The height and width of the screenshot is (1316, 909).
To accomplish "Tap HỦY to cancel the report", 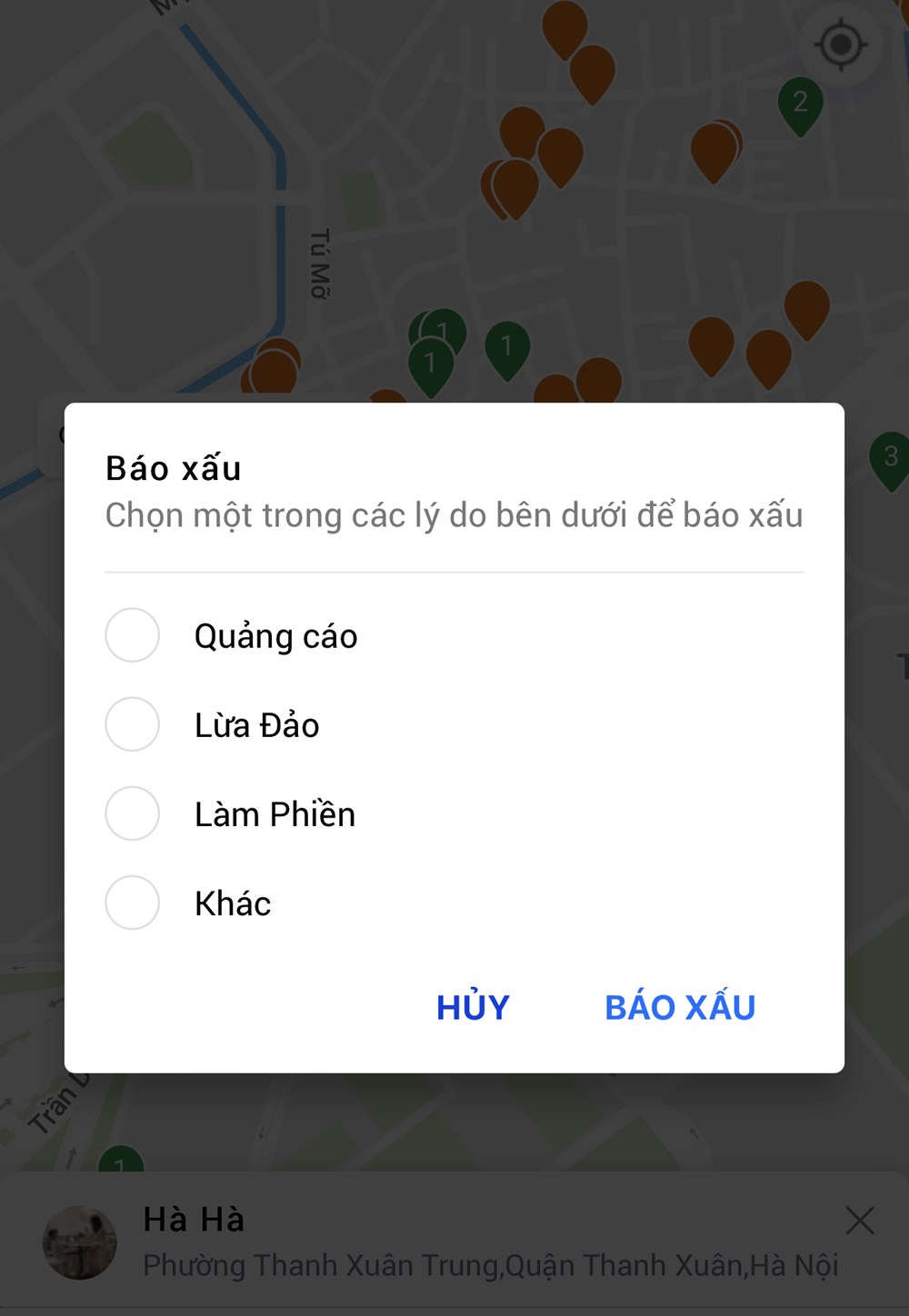I will 472,1007.
